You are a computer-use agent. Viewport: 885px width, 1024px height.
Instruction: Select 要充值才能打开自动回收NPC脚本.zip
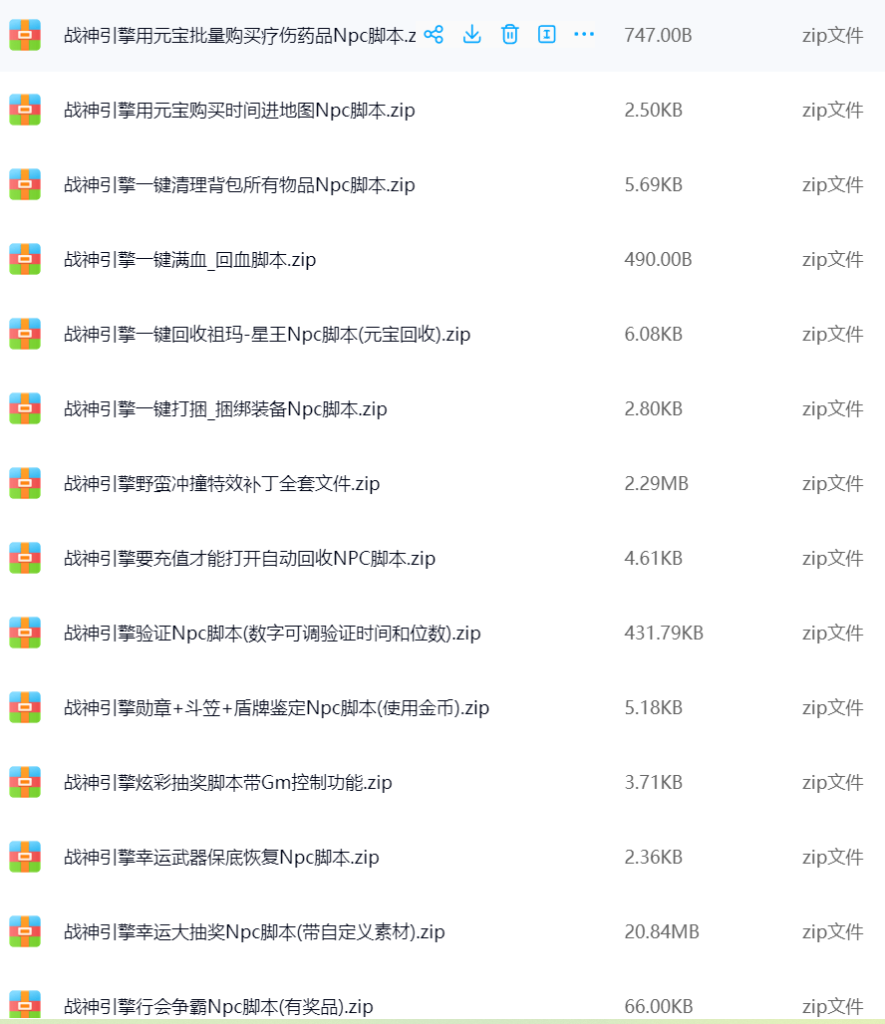[250, 558]
